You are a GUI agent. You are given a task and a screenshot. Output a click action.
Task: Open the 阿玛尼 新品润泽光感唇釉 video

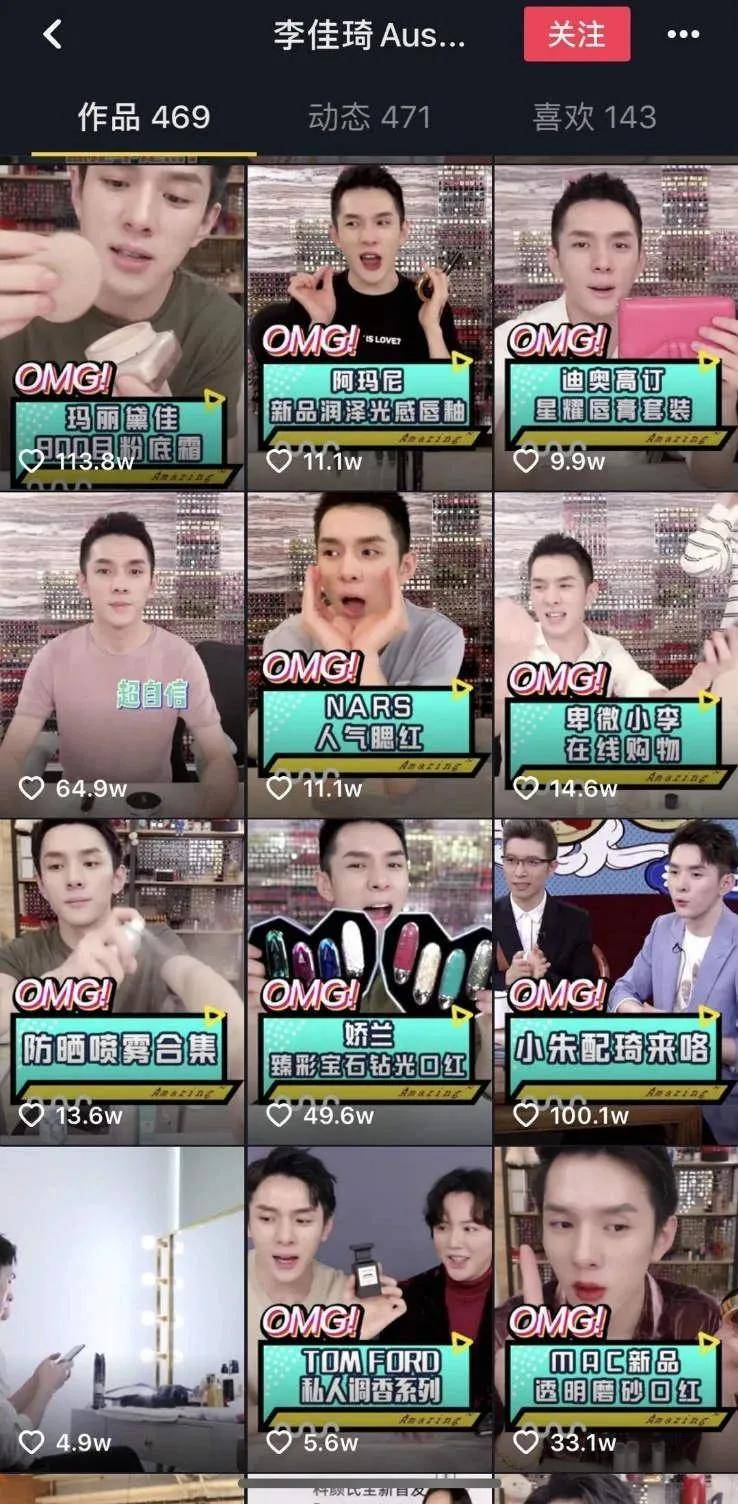369,328
